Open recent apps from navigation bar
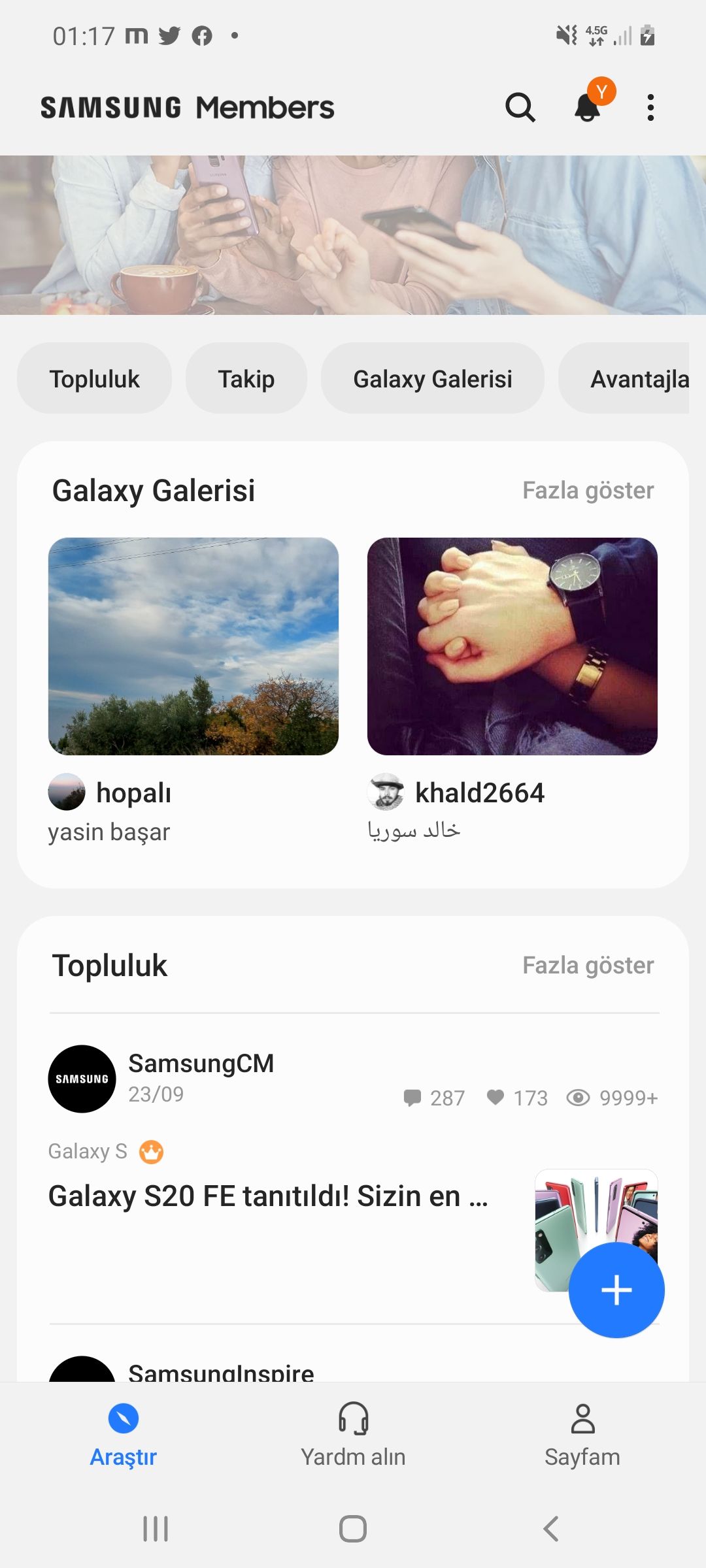Screen dimensions: 706x1568 156,1529
